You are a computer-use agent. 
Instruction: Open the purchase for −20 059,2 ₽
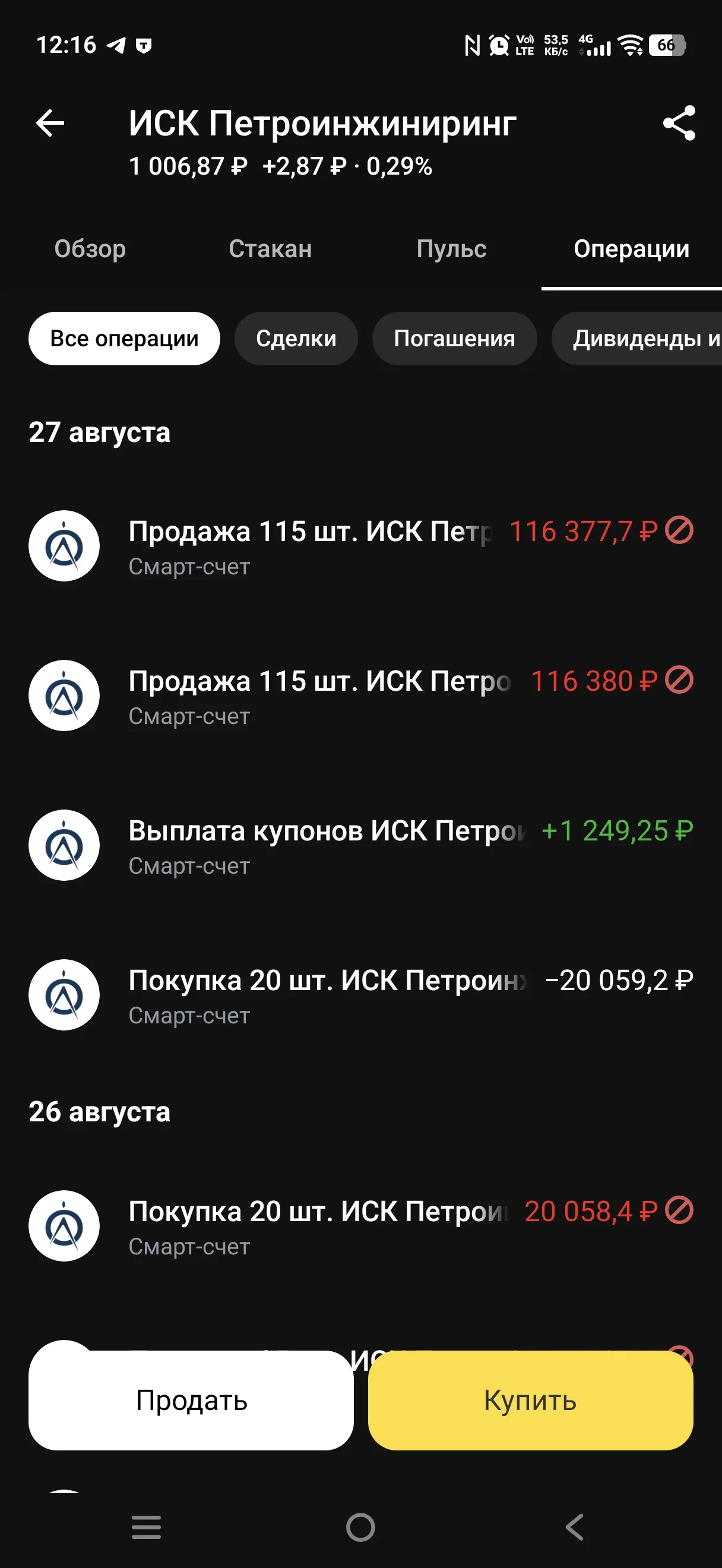(360, 995)
